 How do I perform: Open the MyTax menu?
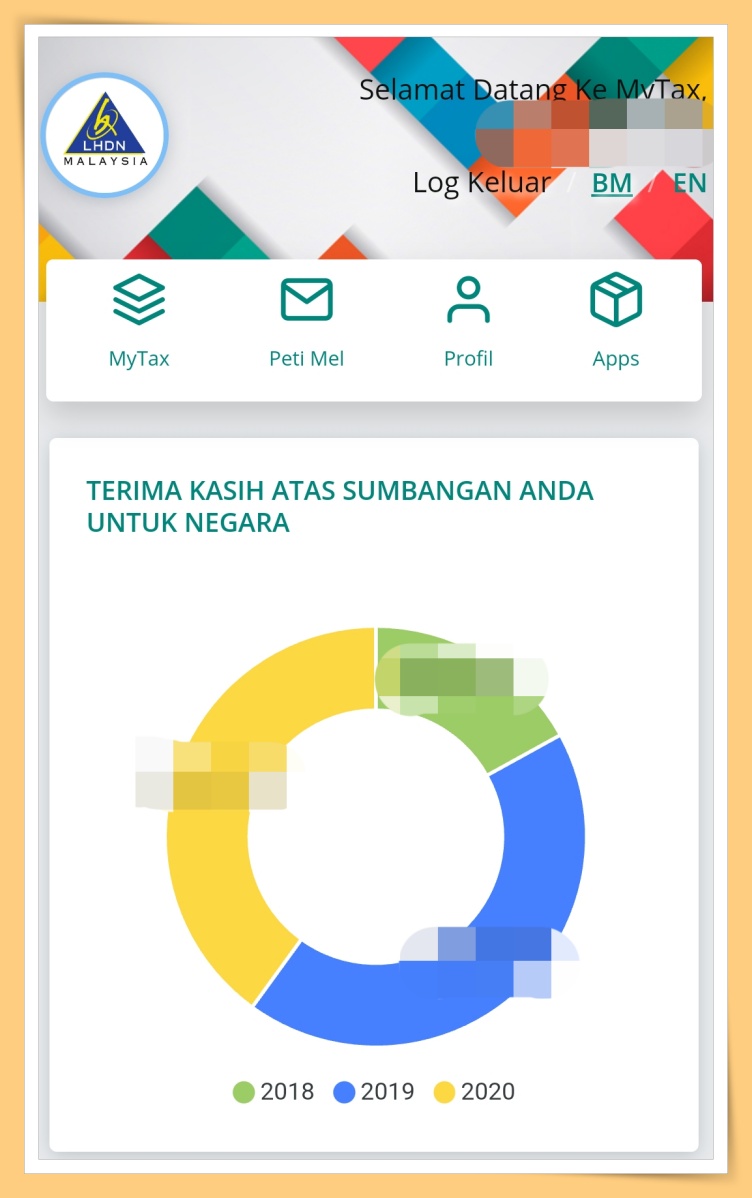139,323
